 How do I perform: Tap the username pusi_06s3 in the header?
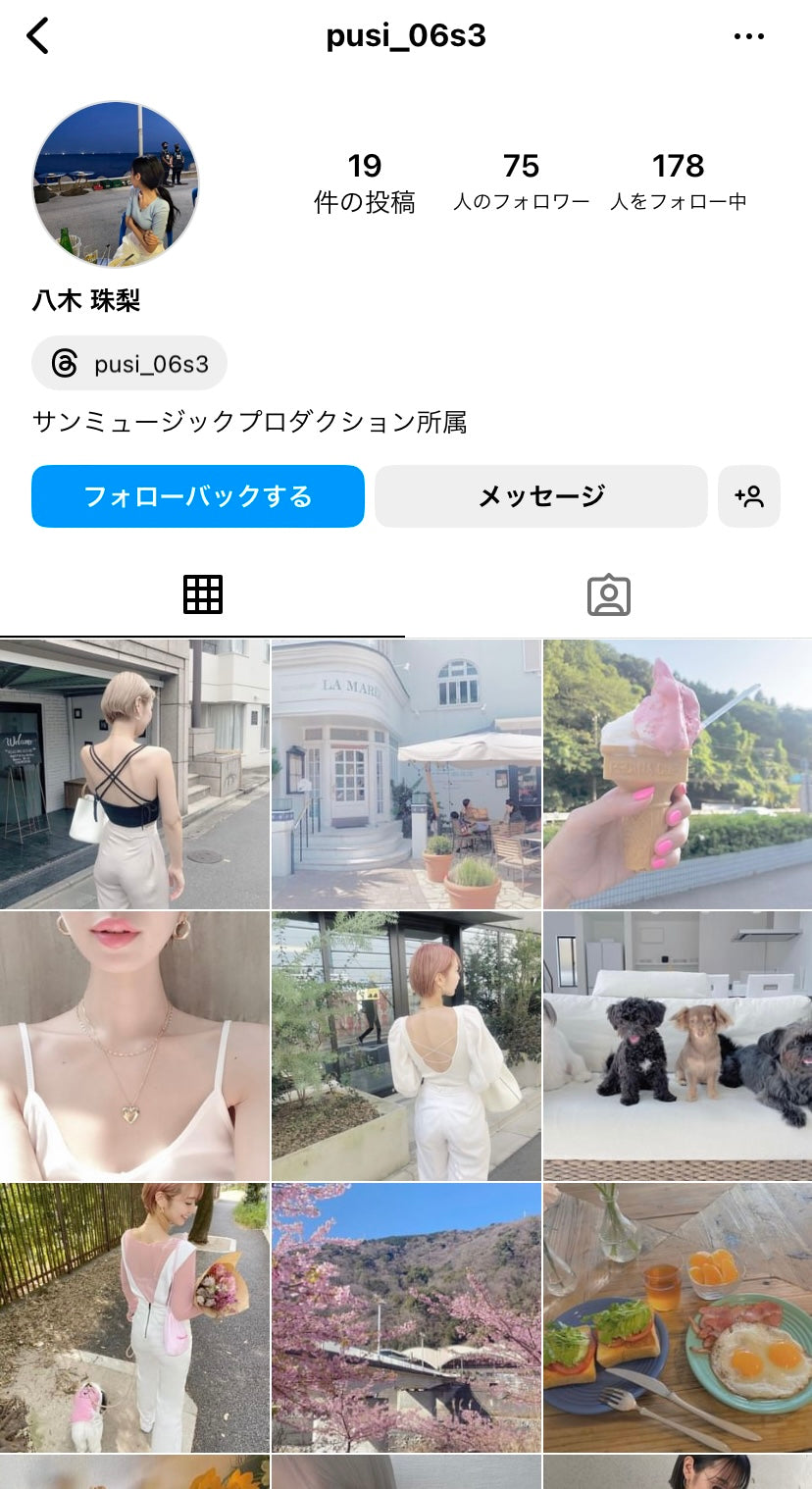[406, 35]
